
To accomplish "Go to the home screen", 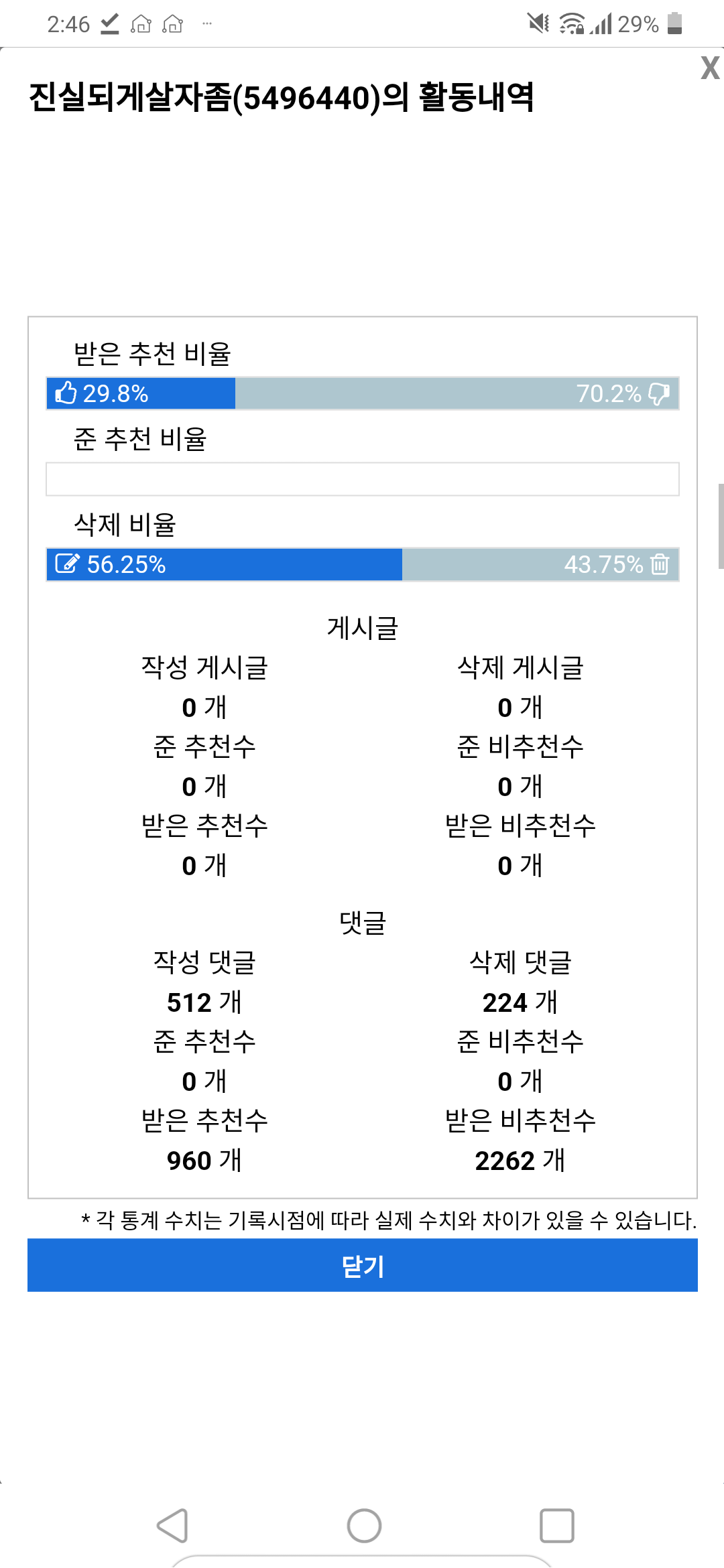I will pyautogui.click(x=364, y=1526).
